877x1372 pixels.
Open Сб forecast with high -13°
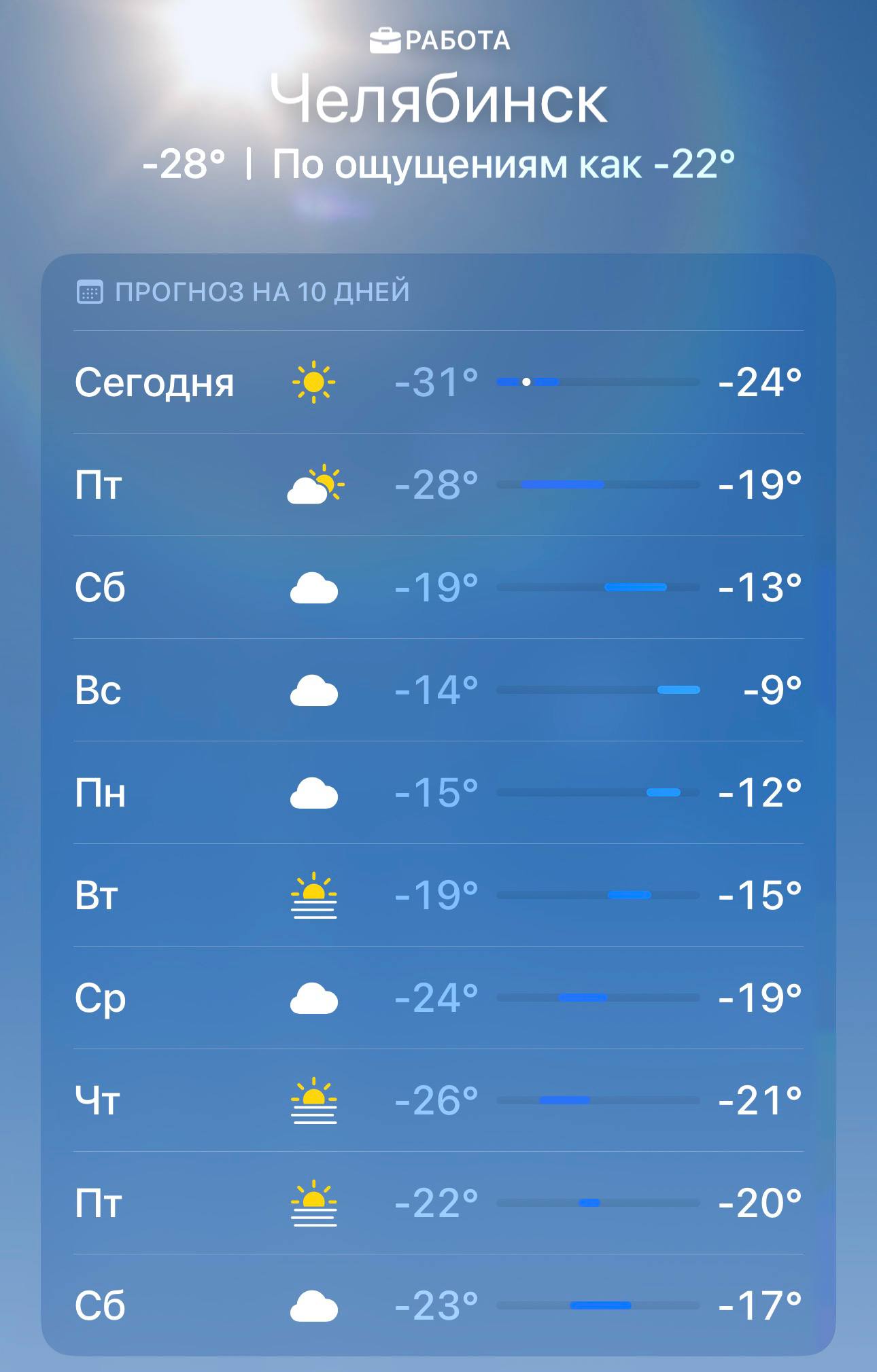pyautogui.click(x=438, y=587)
